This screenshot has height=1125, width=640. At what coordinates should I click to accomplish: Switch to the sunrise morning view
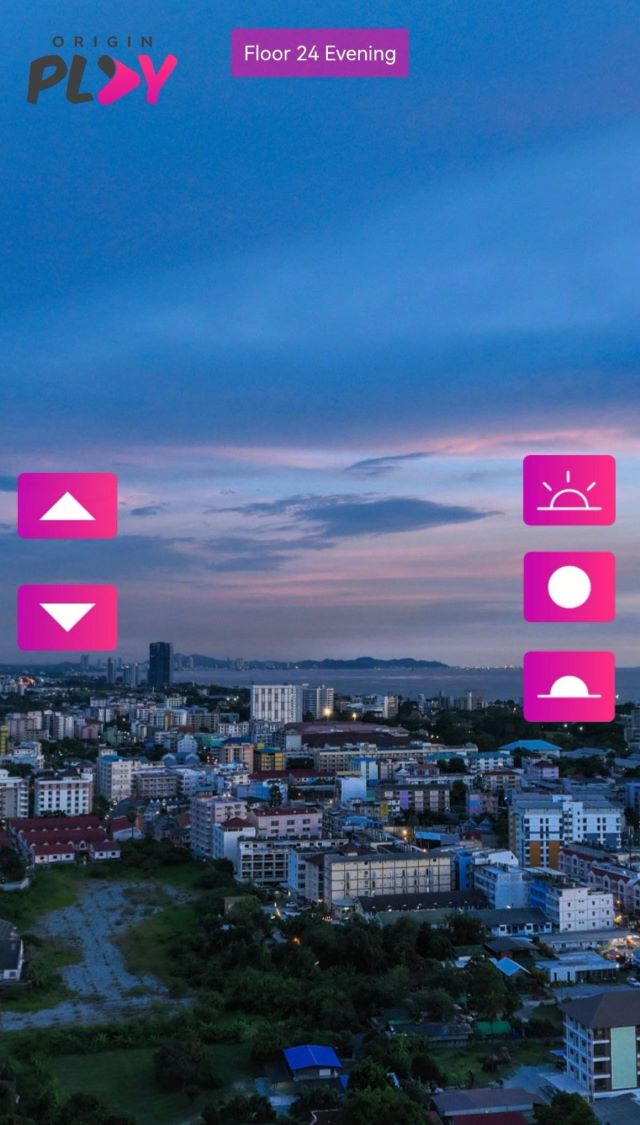click(569, 490)
